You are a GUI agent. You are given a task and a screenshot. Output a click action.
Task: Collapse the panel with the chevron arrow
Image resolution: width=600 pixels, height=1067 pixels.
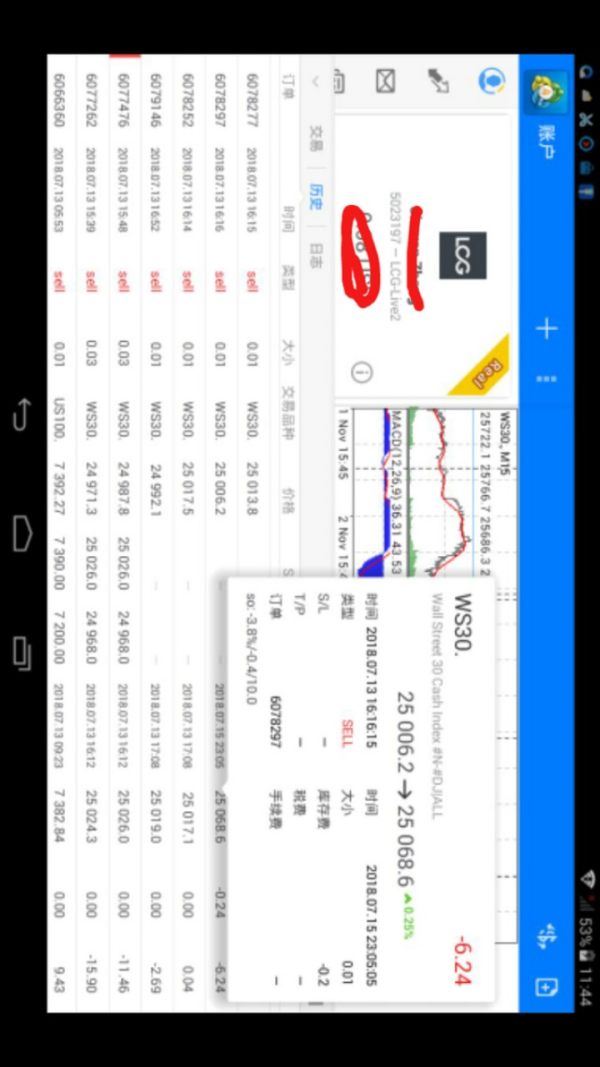[x=316, y=80]
